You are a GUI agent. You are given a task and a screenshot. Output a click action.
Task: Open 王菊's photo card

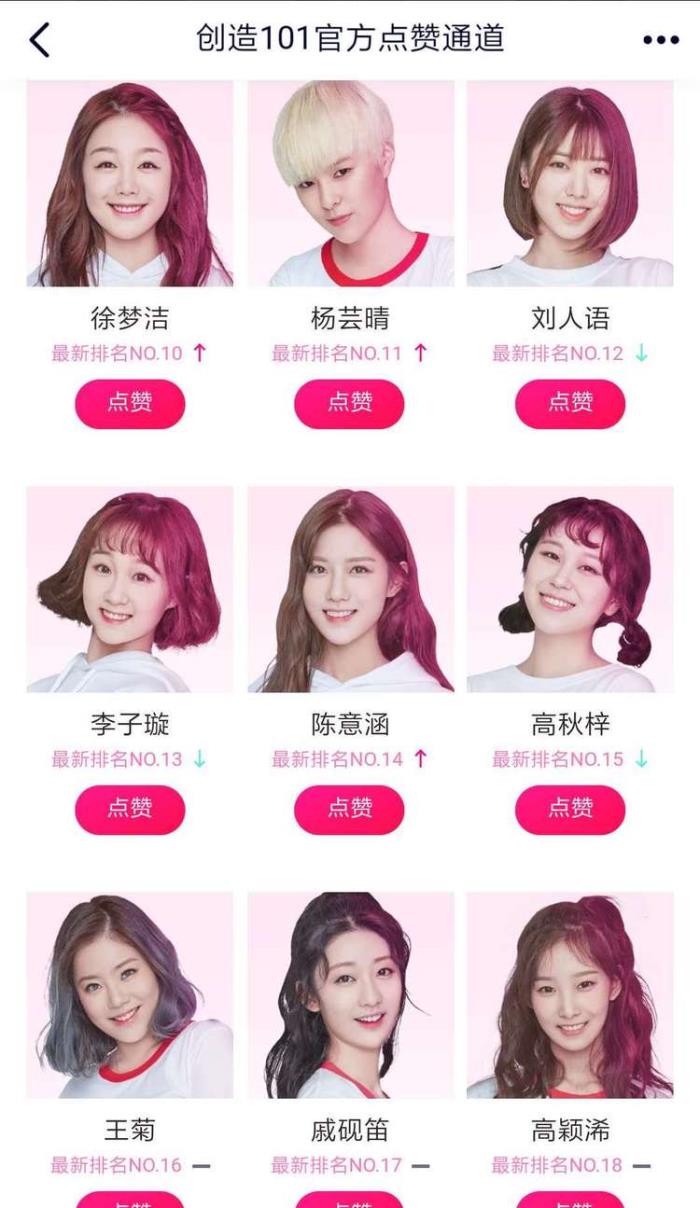pyautogui.click(x=130, y=995)
